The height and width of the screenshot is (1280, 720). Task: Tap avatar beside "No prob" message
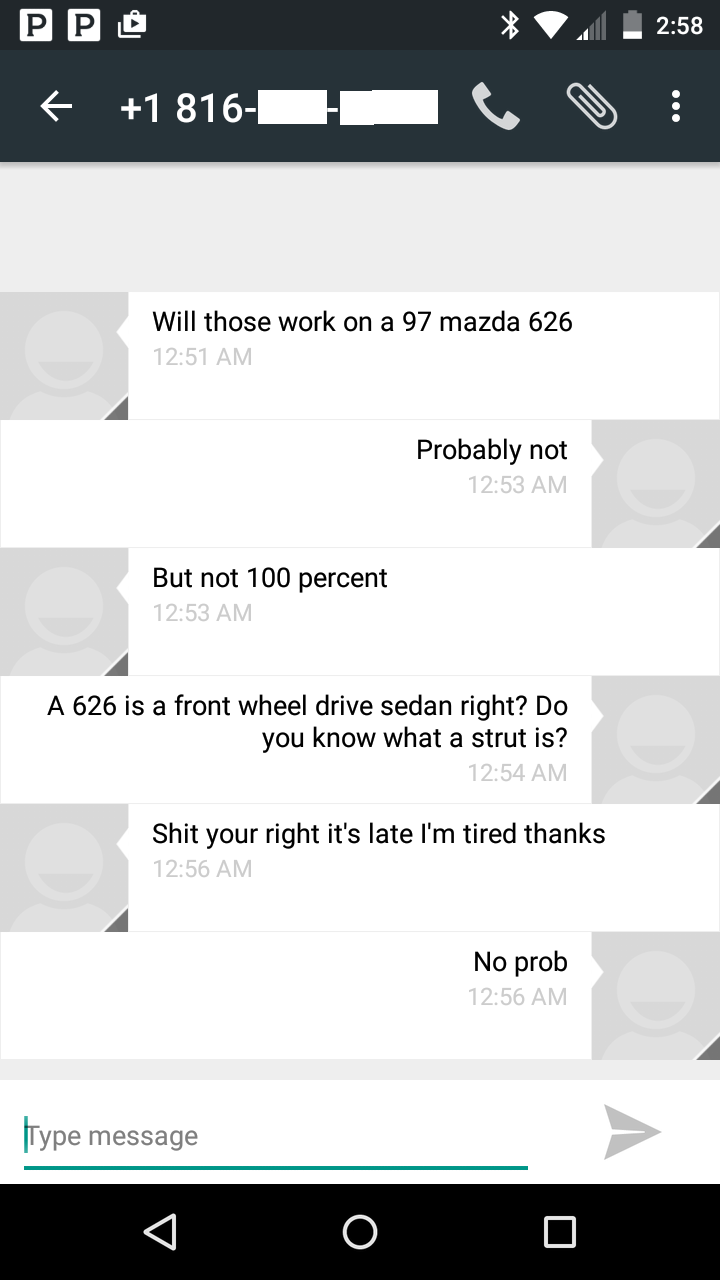pos(656,996)
